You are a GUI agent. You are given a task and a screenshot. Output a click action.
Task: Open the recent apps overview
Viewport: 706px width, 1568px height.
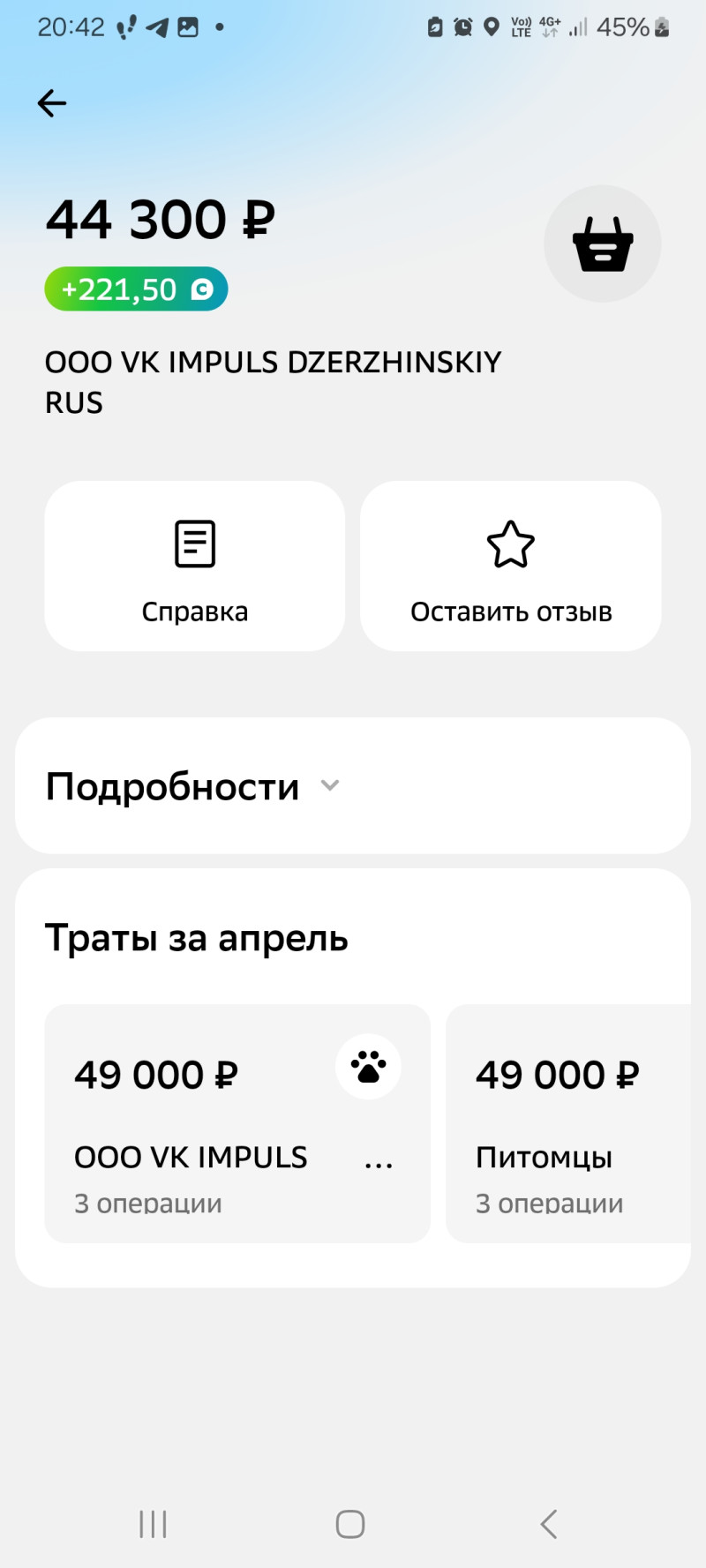(x=153, y=1524)
